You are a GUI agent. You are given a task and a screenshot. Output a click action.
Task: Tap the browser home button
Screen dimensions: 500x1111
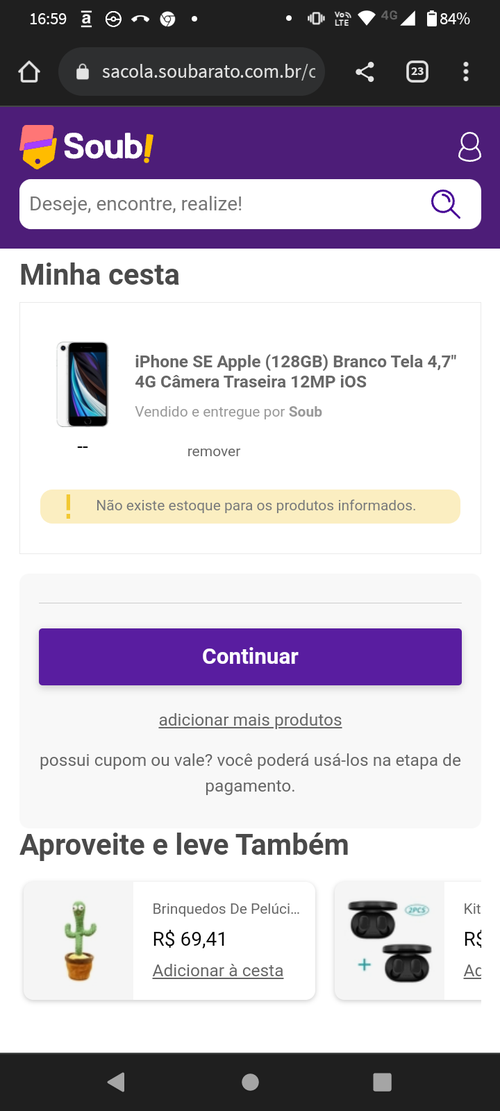pos(29,72)
